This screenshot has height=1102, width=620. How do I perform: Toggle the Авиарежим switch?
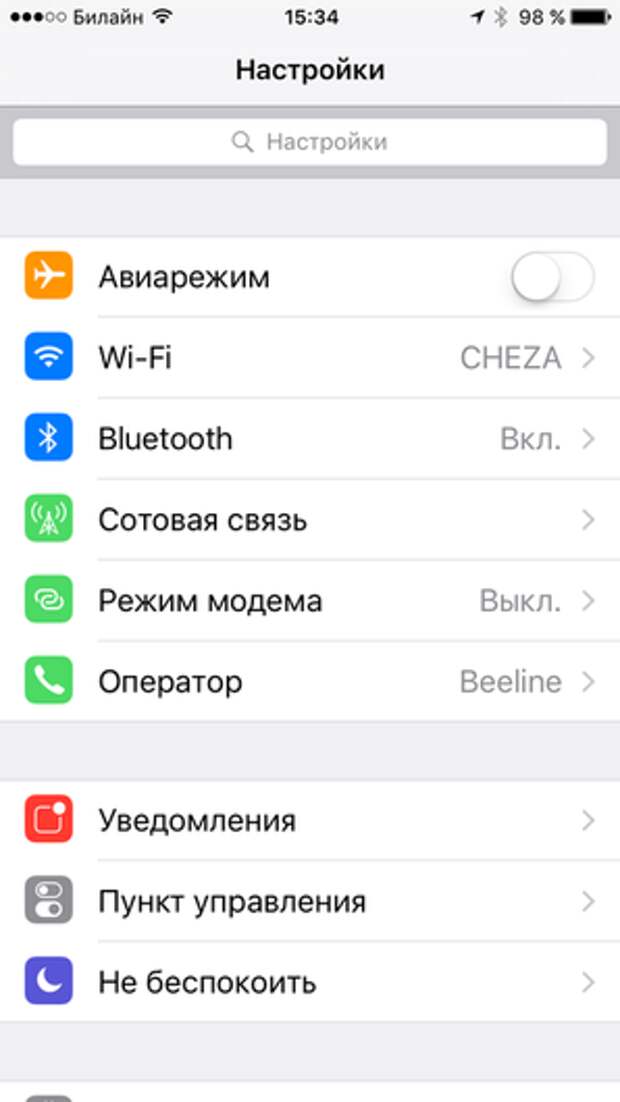click(x=552, y=277)
